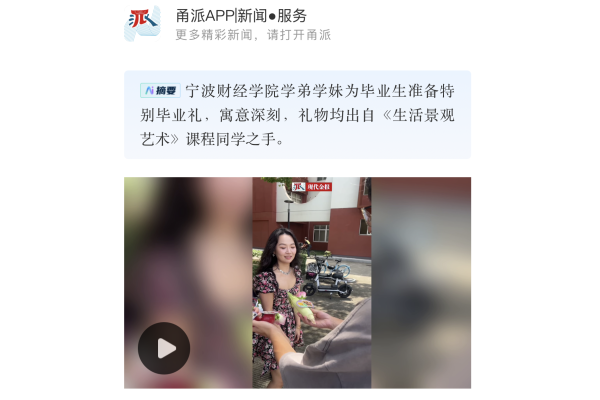Play the graduation gift video

click(164, 348)
